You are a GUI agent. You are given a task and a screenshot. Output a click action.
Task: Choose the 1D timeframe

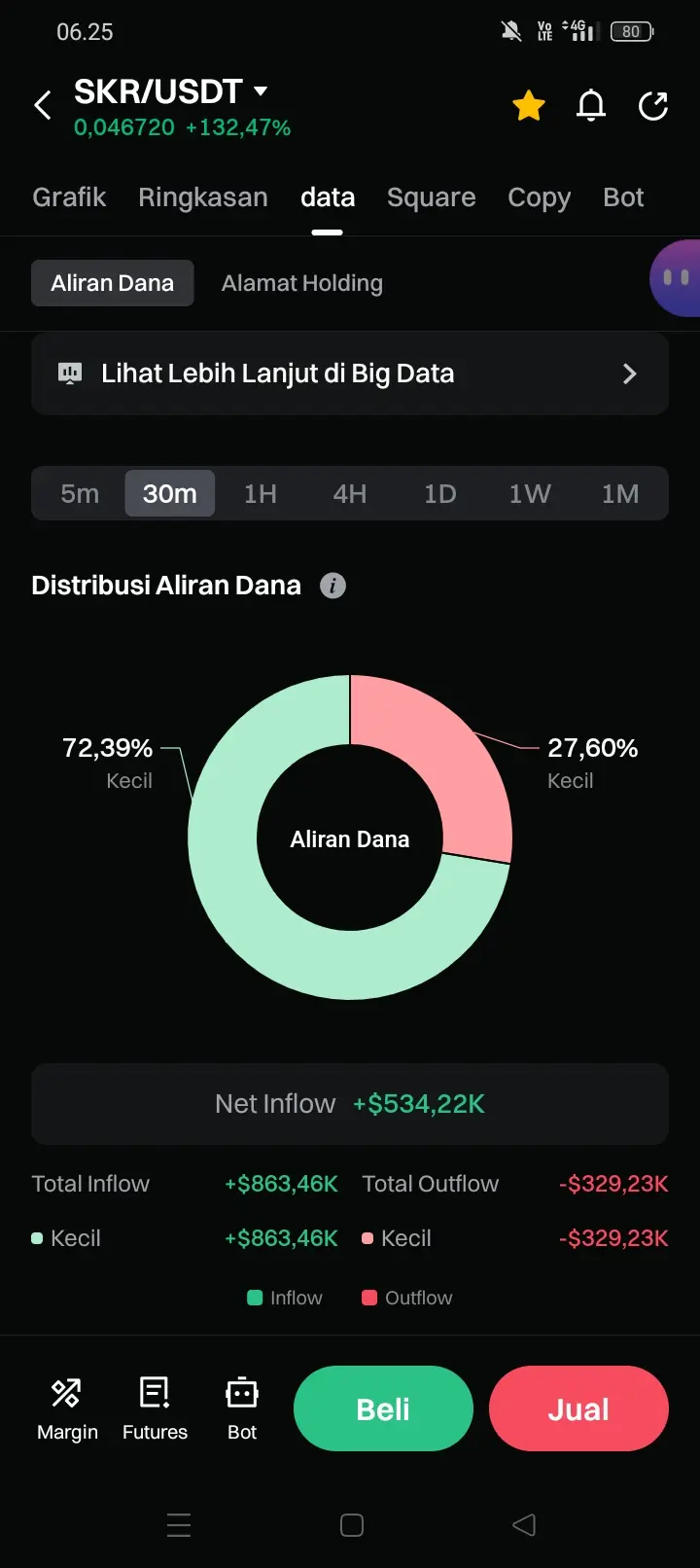coord(439,494)
